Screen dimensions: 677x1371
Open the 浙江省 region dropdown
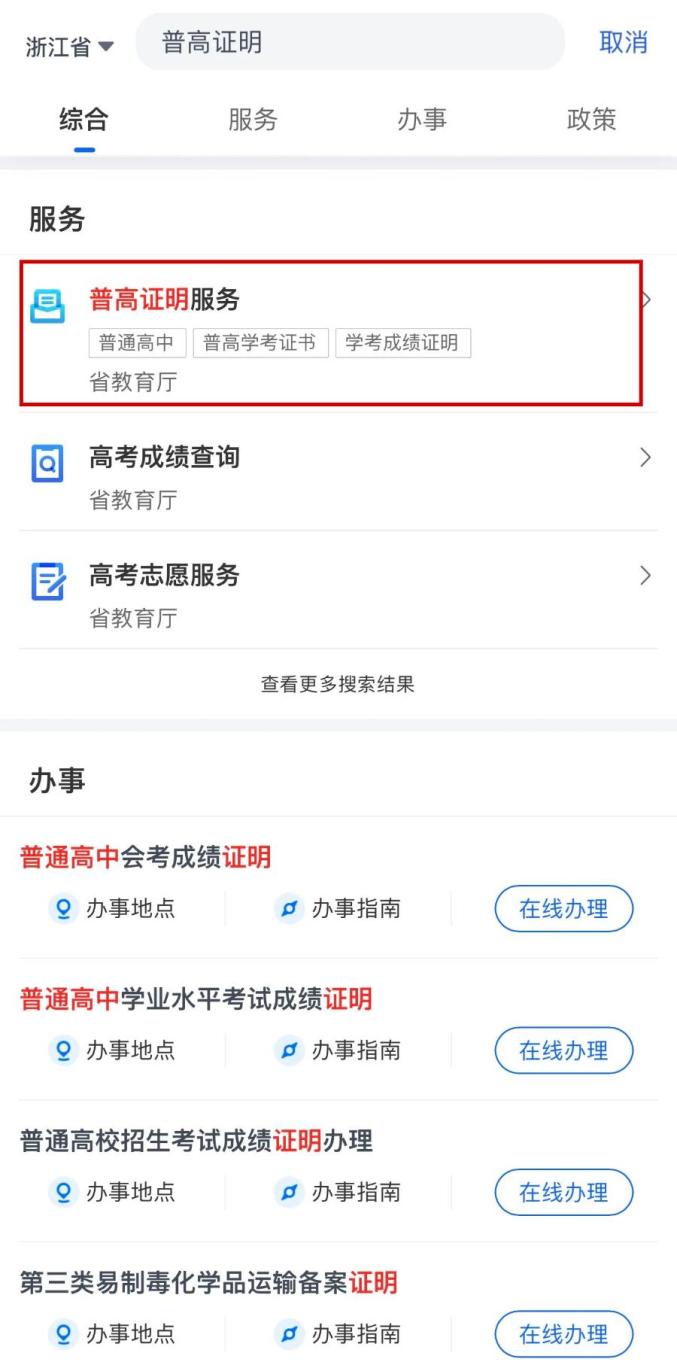(x=69, y=47)
